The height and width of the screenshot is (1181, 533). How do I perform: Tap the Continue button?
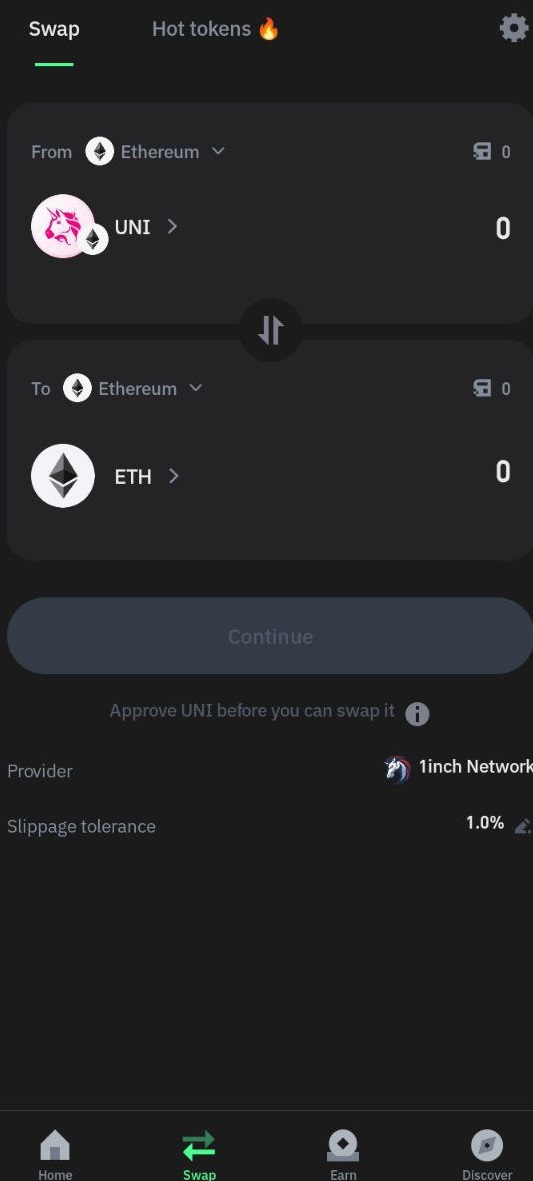pyautogui.click(x=270, y=636)
